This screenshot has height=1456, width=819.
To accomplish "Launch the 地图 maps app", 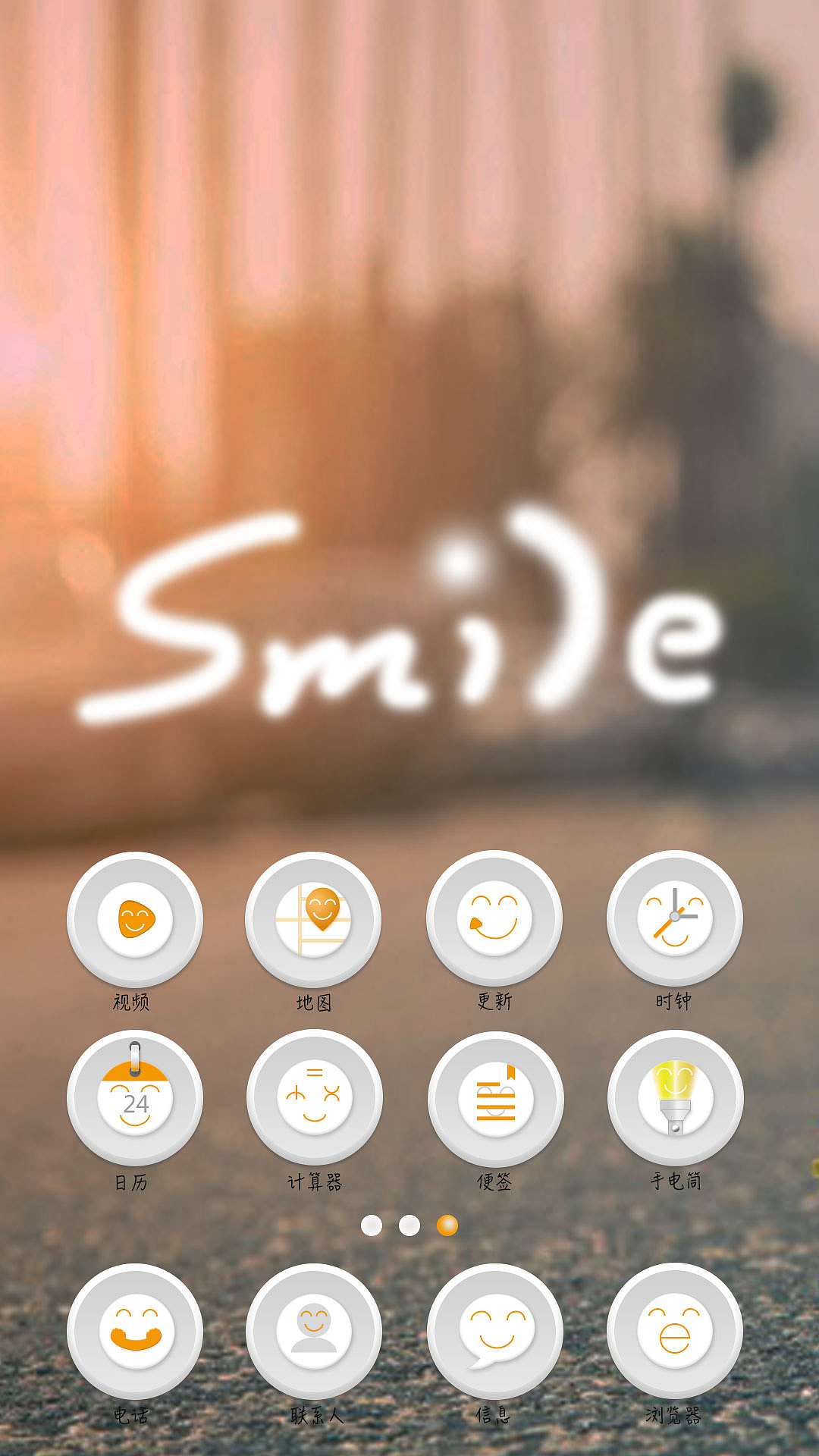I will [x=313, y=919].
